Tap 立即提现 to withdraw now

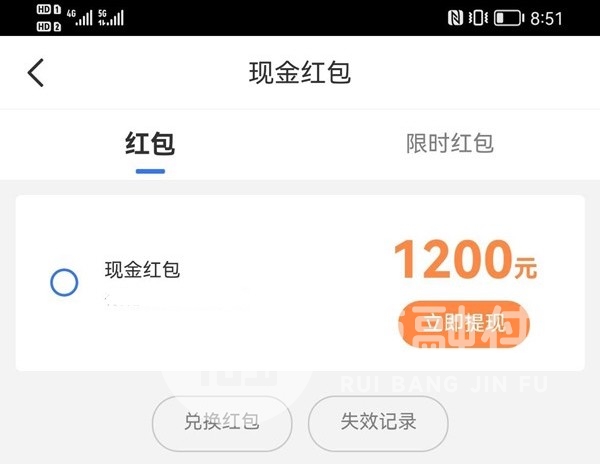(x=465, y=324)
